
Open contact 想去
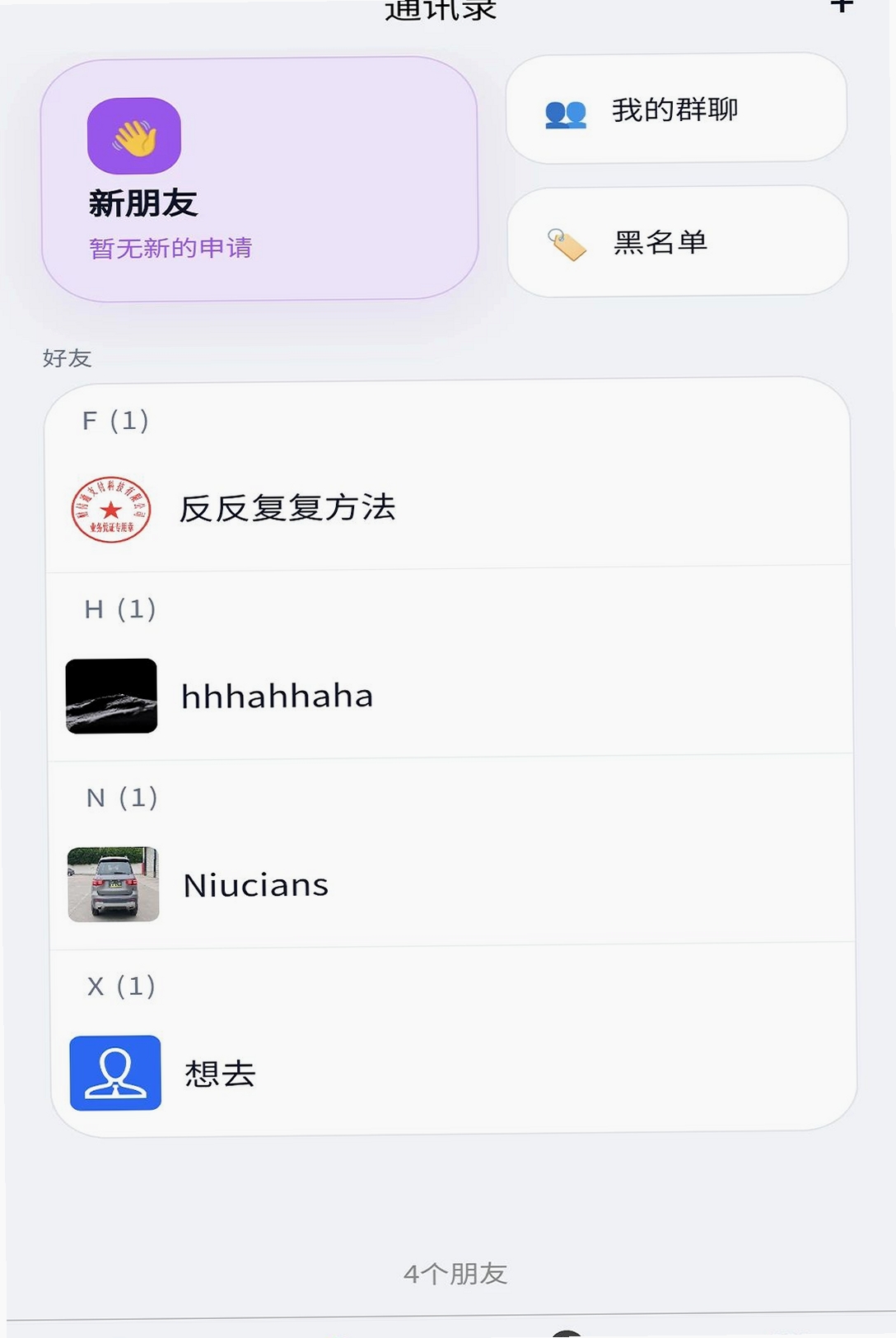click(x=454, y=1073)
